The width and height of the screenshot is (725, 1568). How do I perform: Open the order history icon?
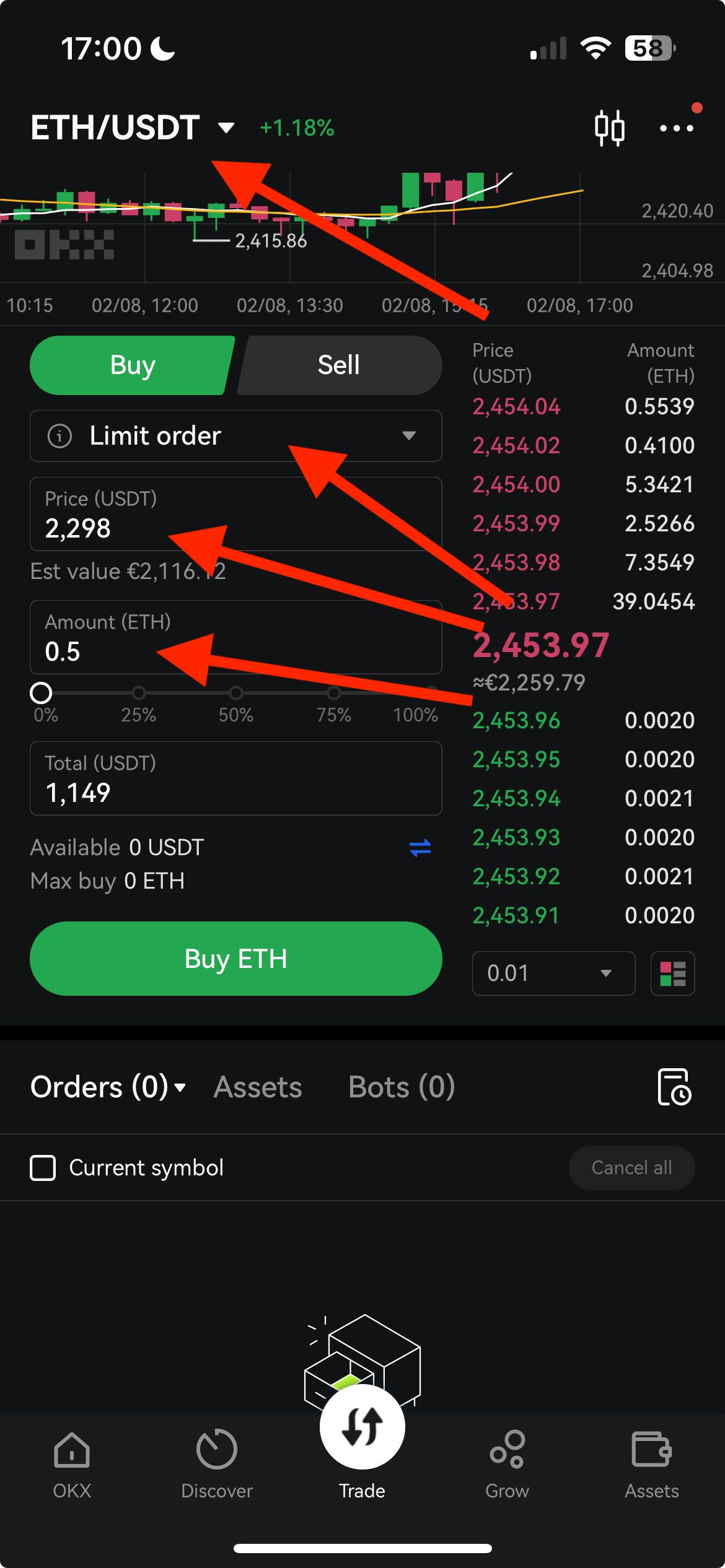[674, 1087]
